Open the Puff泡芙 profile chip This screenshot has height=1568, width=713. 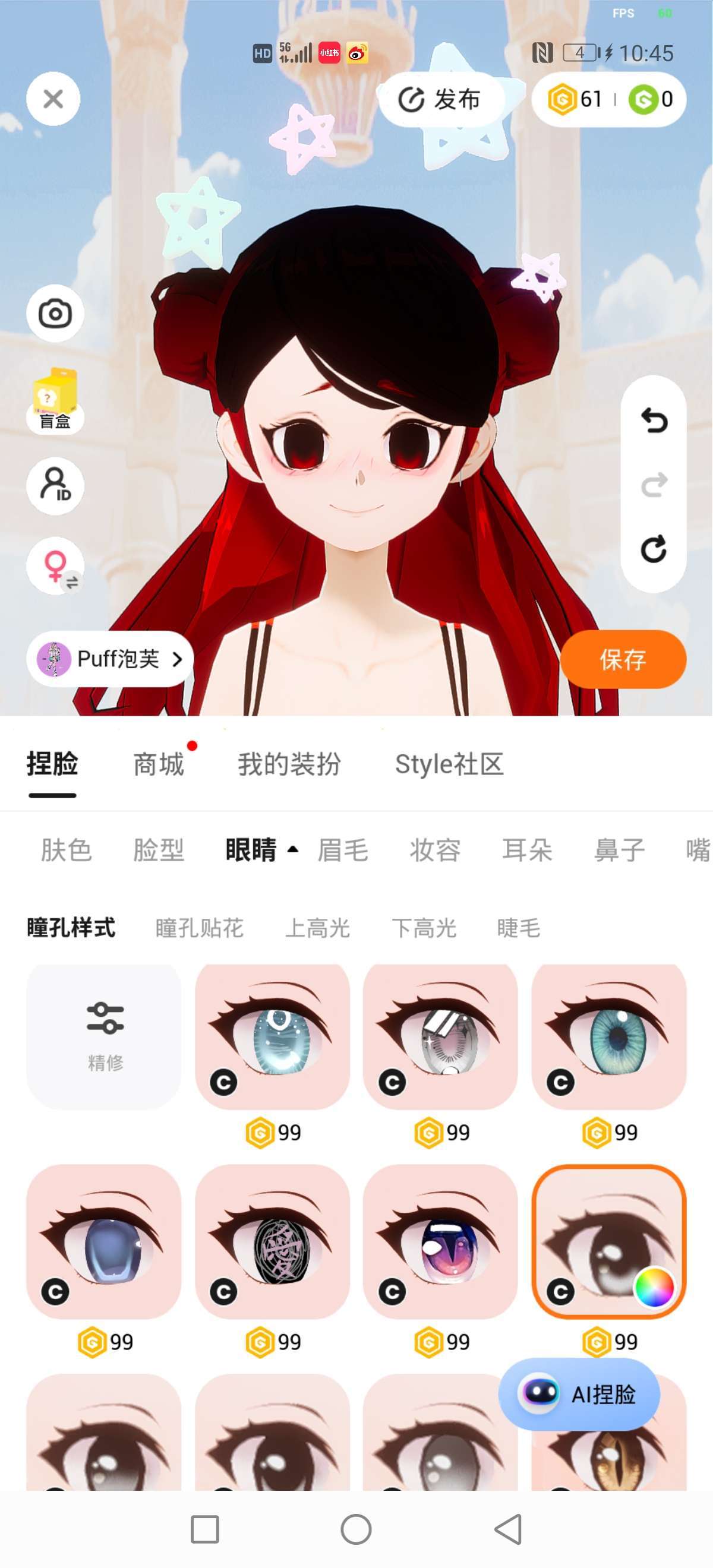109,659
